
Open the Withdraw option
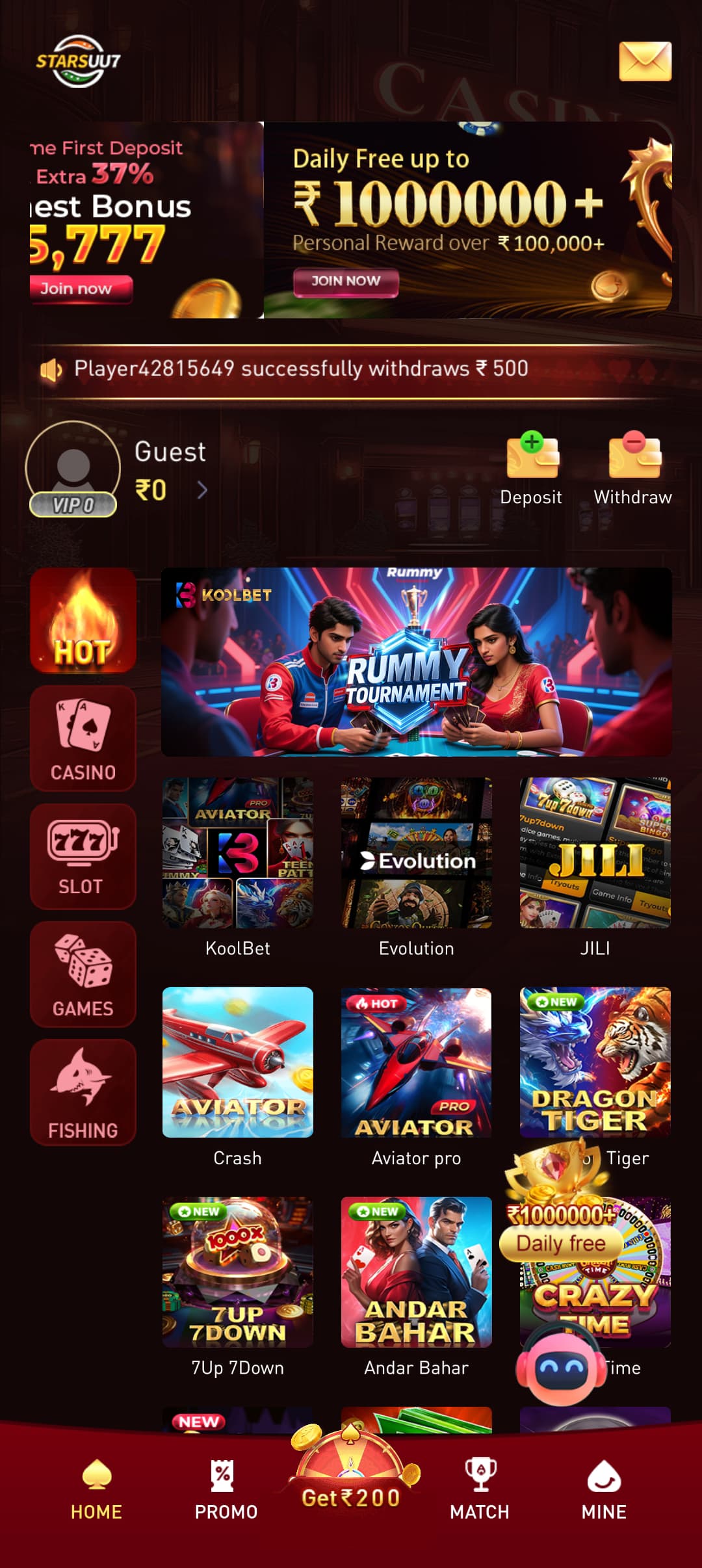(632, 468)
